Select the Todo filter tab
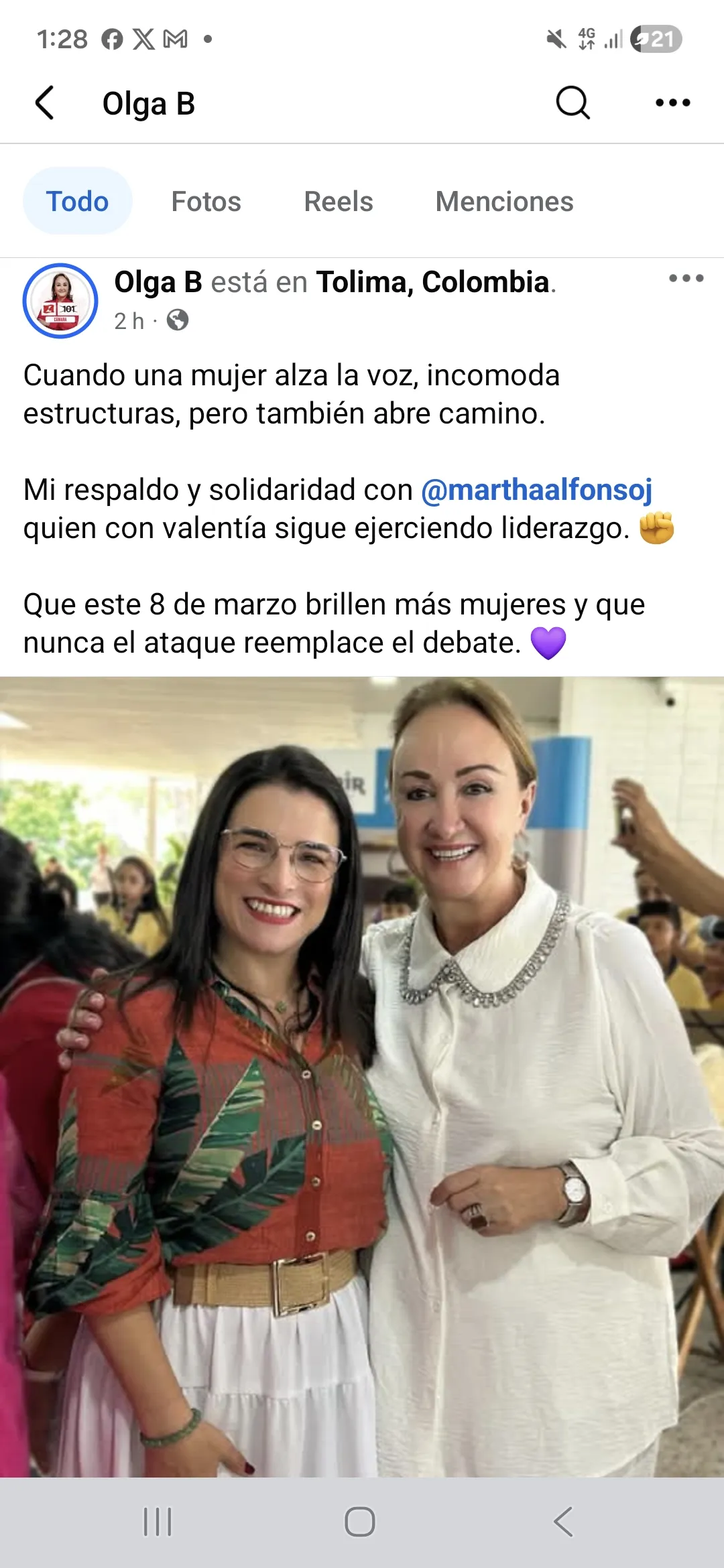The image size is (724, 1568). tap(77, 201)
